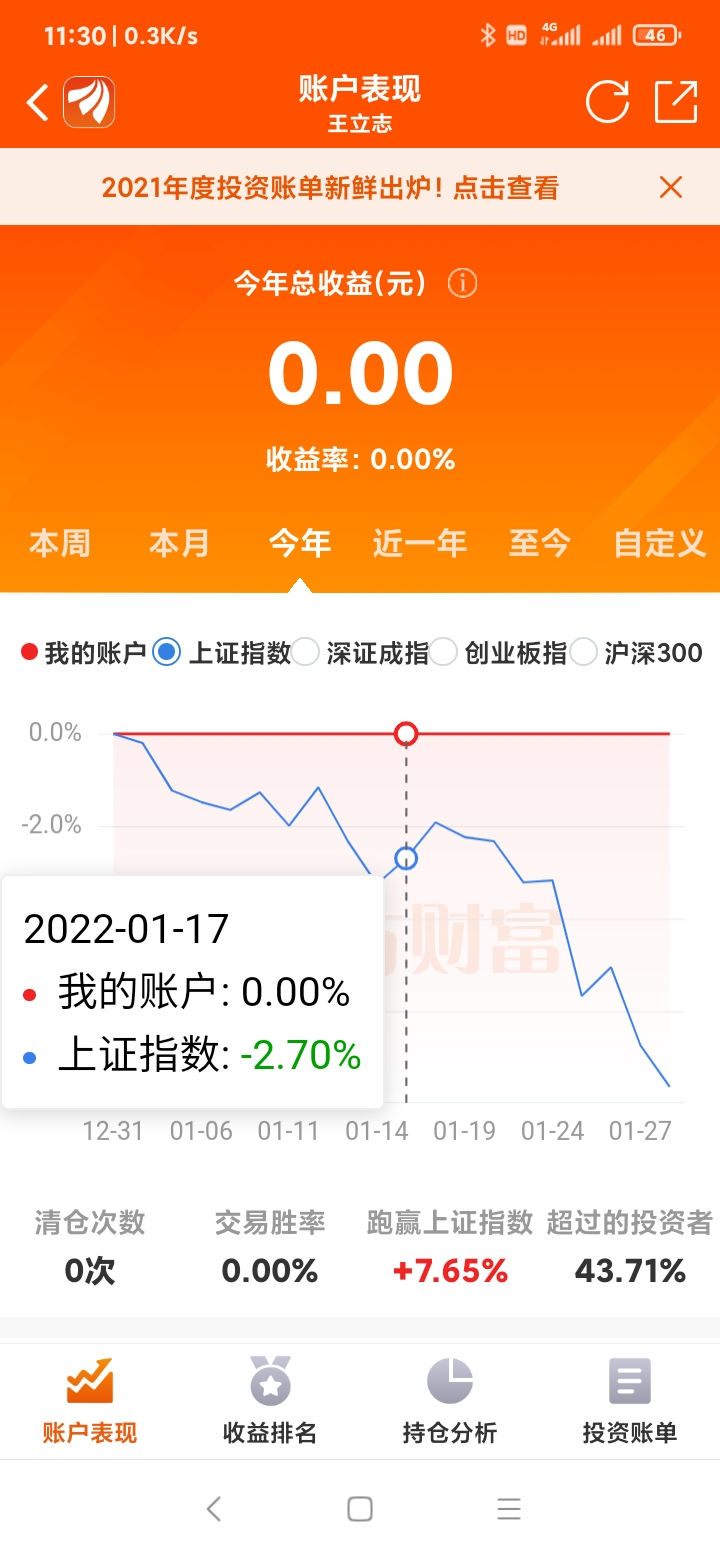Dismiss the 2021 investment bill banner

(x=671, y=187)
